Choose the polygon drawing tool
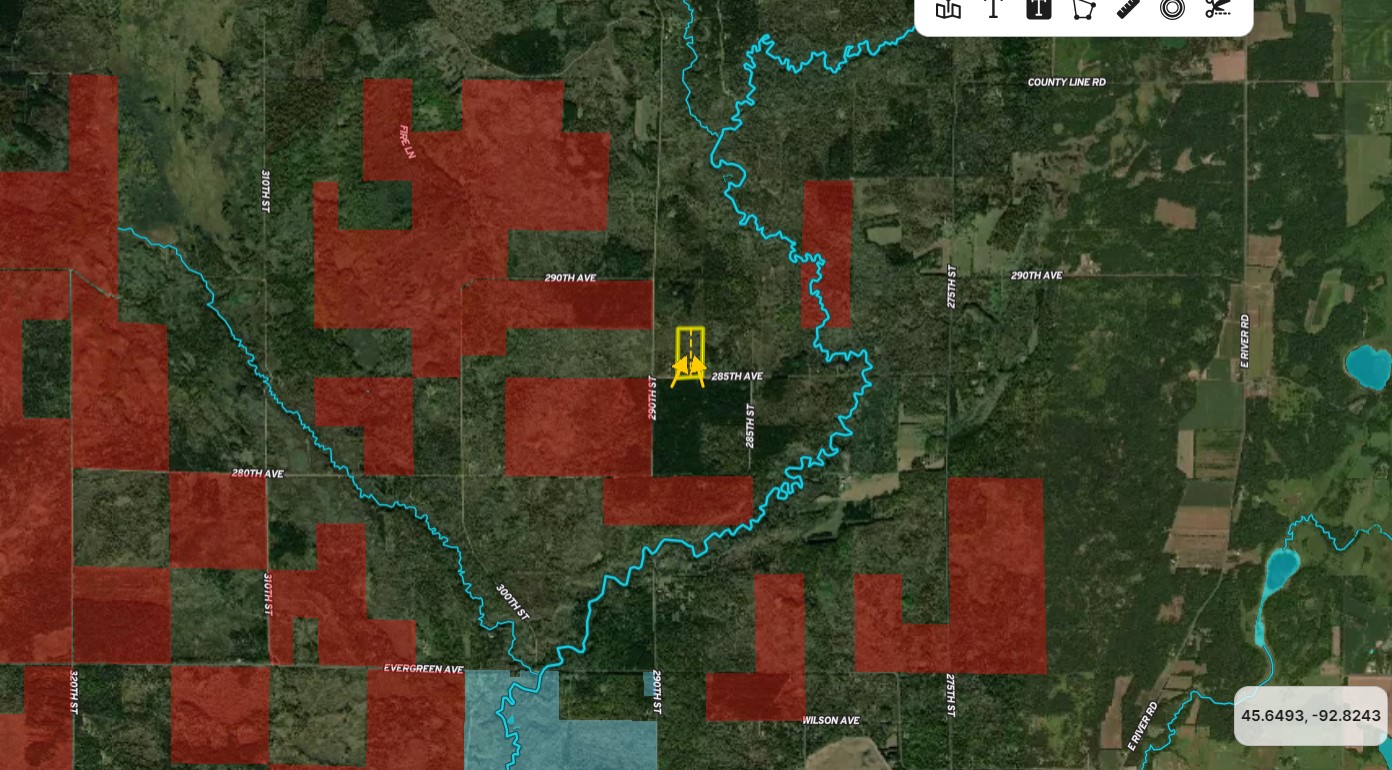 [x=1084, y=9]
